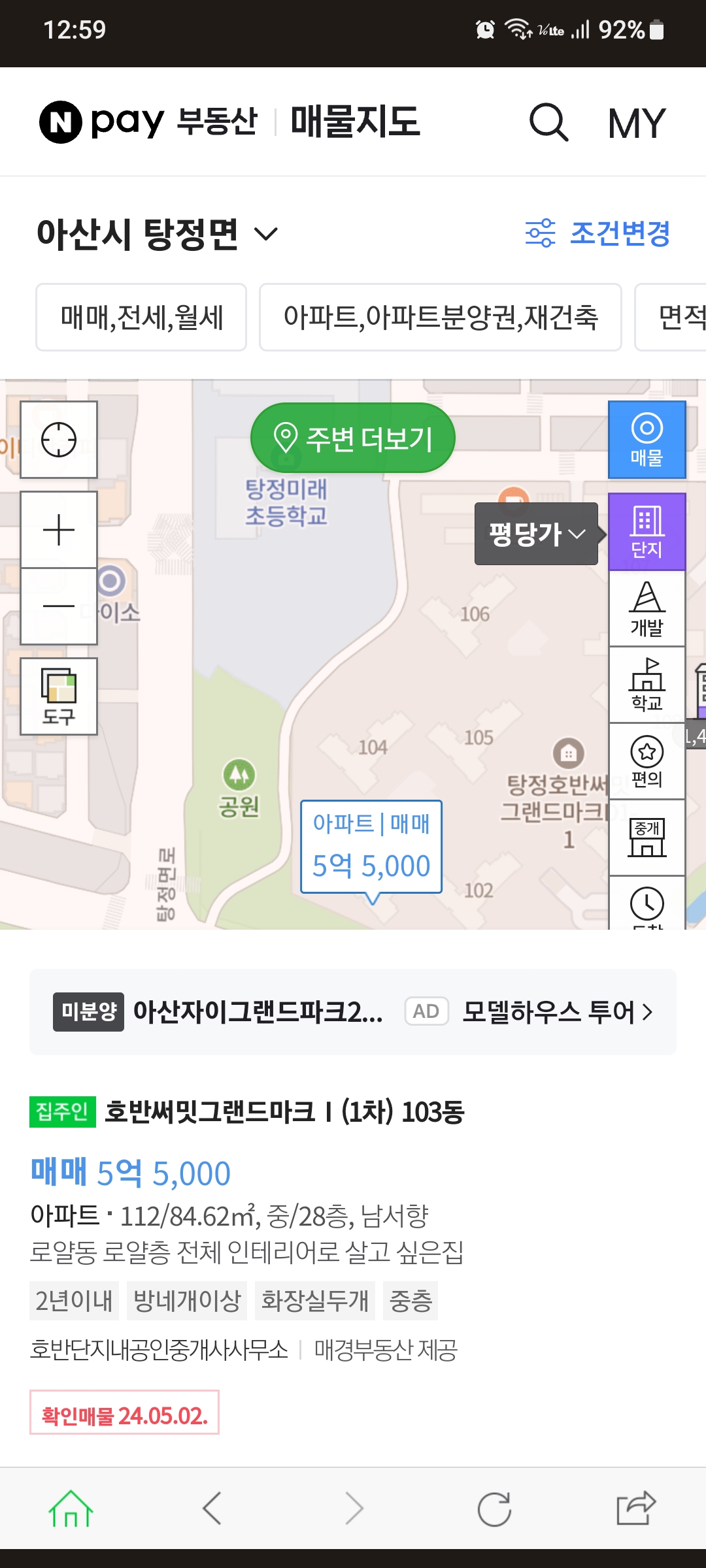Open the MY page
The width and height of the screenshot is (706, 1568).
[637, 123]
